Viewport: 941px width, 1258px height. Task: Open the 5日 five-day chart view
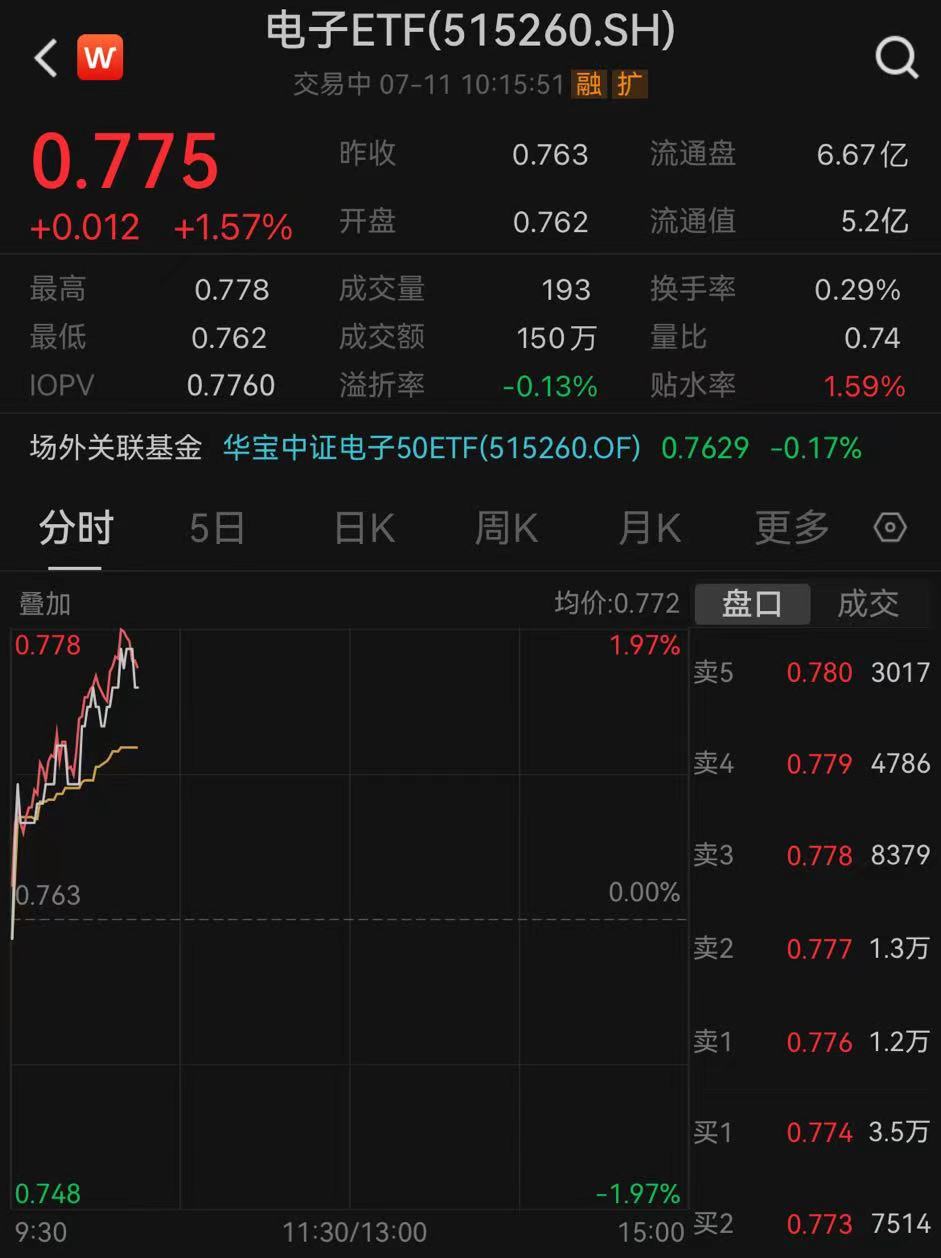pos(213,529)
